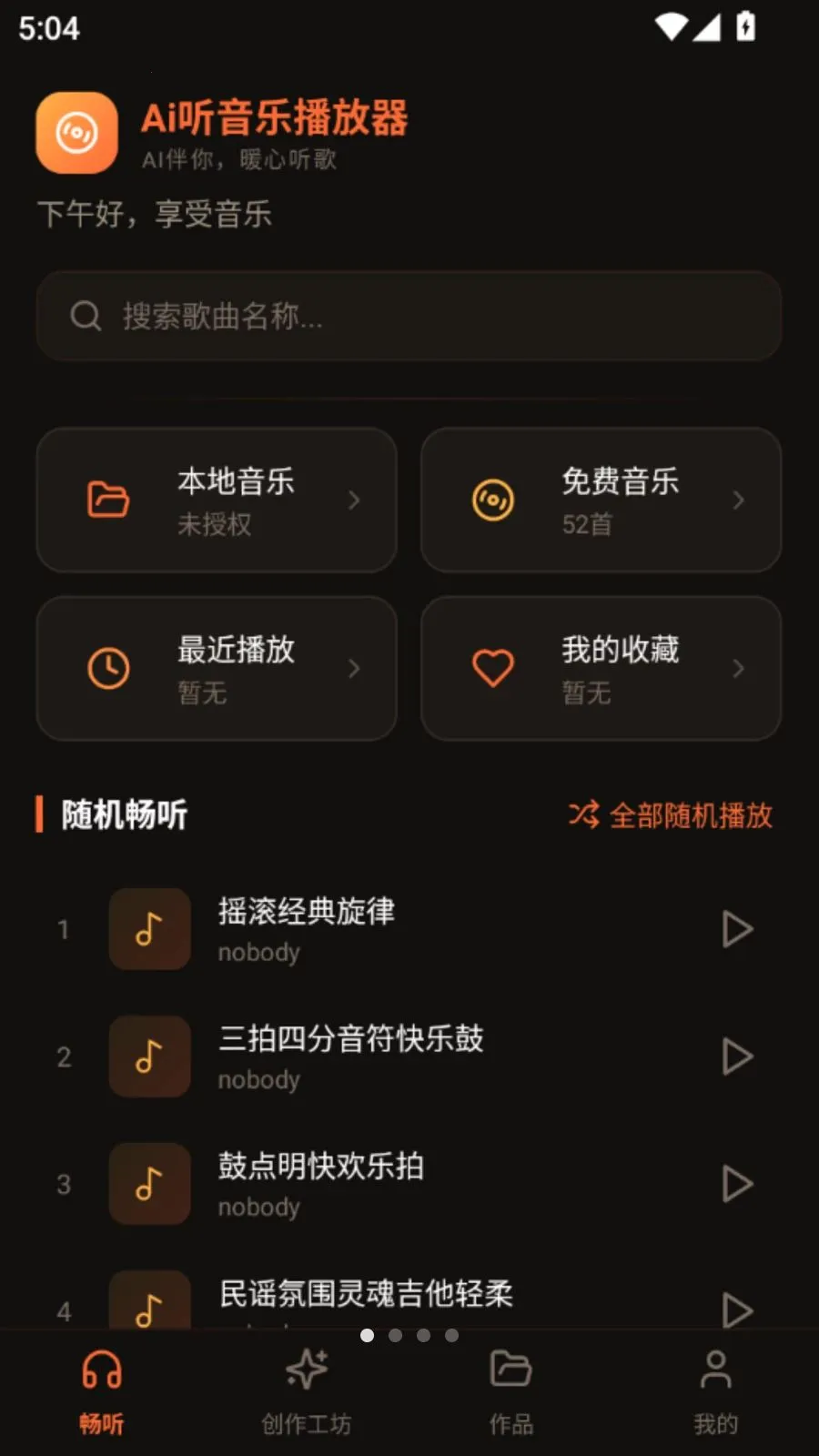Switch to the 作品 tab
The width and height of the screenshot is (819, 1456).
pos(511,1392)
